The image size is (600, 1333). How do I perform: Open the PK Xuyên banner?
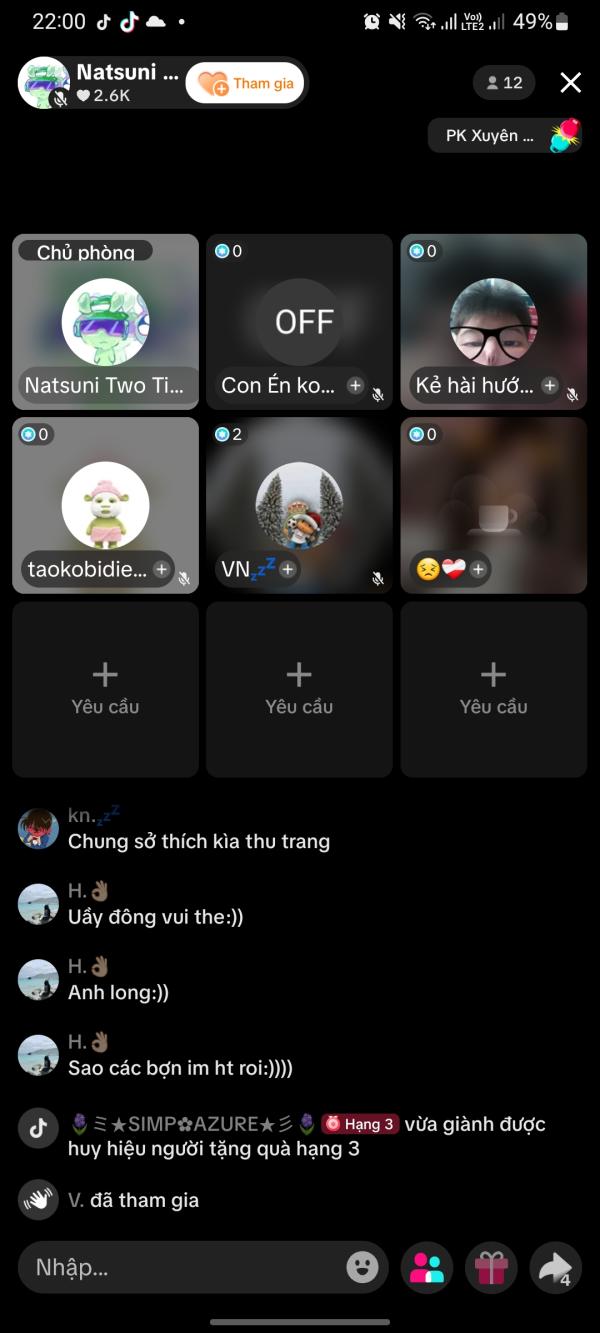click(503, 136)
